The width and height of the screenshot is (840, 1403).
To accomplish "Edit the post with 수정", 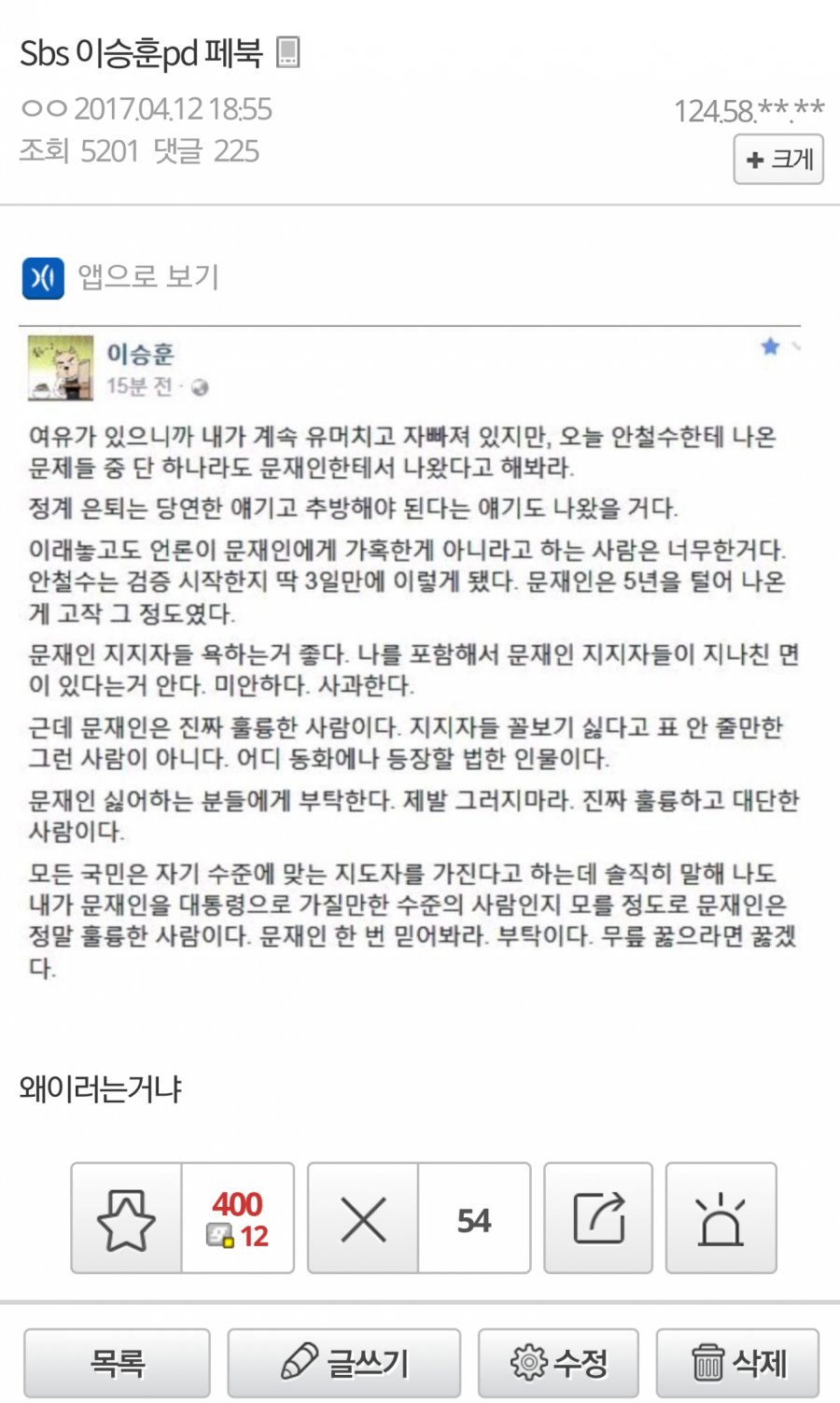I will pyautogui.click(x=558, y=1363).
